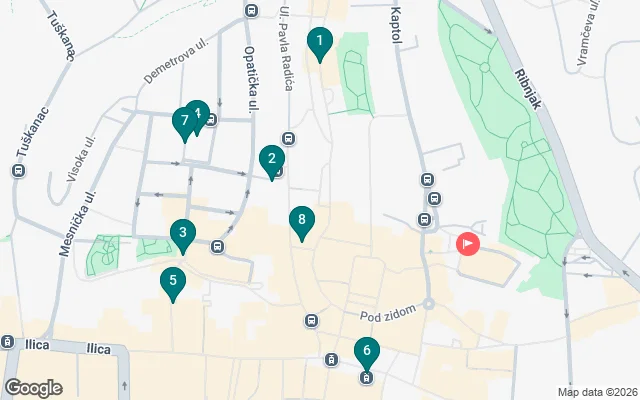The image size is (640, 400).
Task: Select map pin number 6
Action: [366, 352]
